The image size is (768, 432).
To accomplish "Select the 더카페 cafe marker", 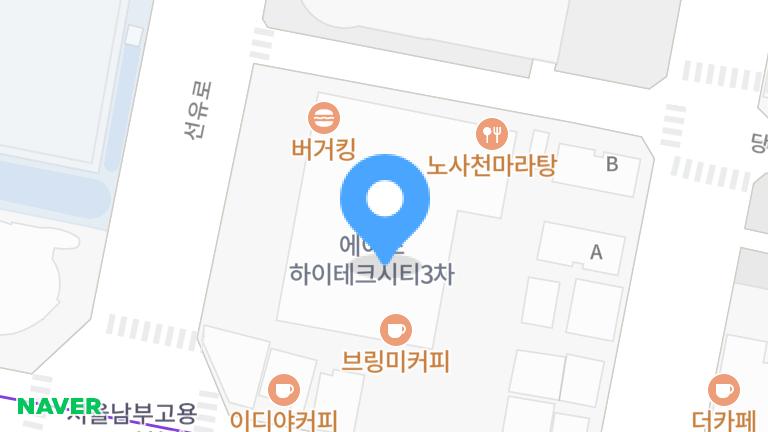I will click(723, 389).
